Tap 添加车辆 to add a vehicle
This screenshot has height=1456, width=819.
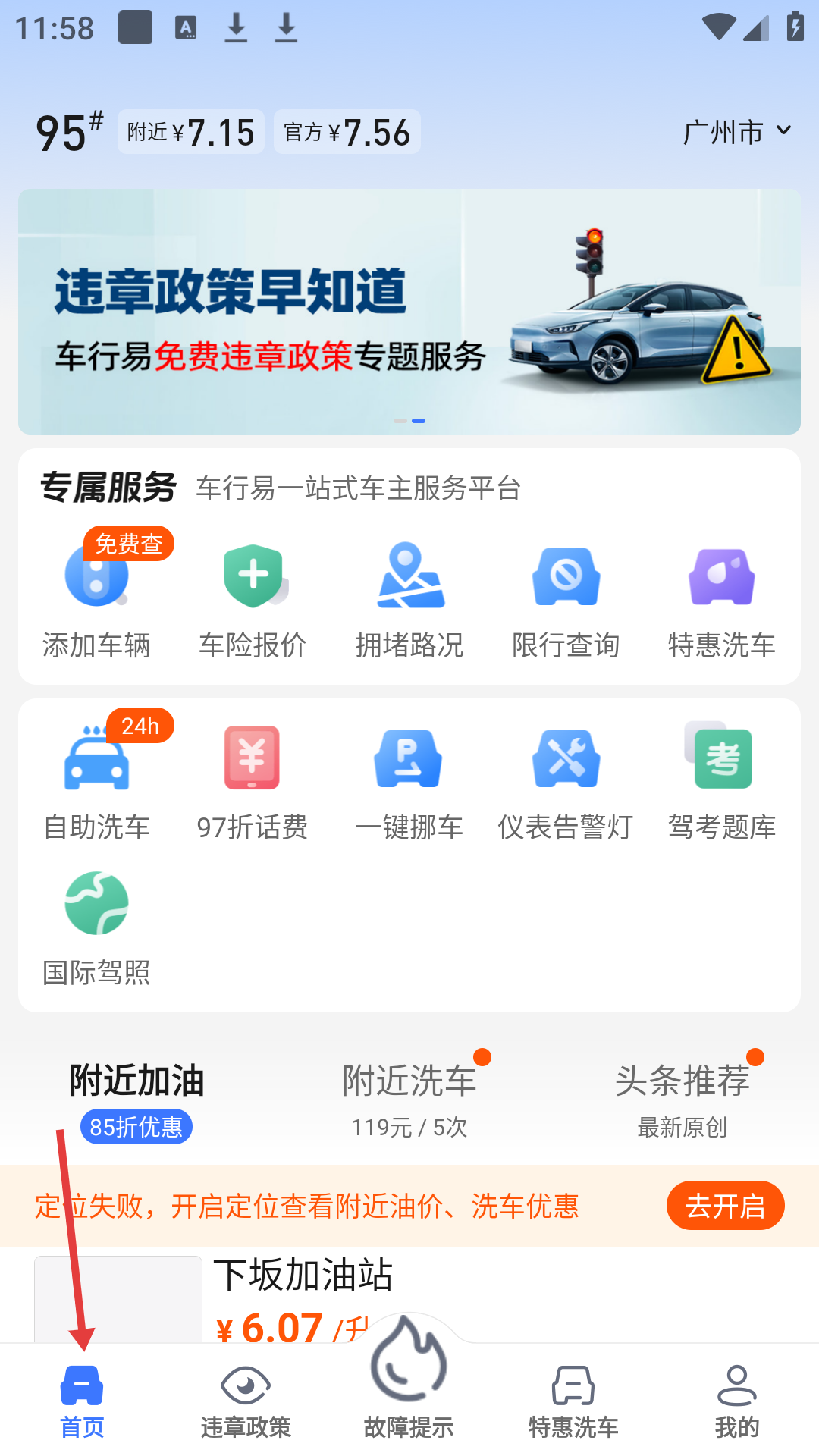point(96,599)
